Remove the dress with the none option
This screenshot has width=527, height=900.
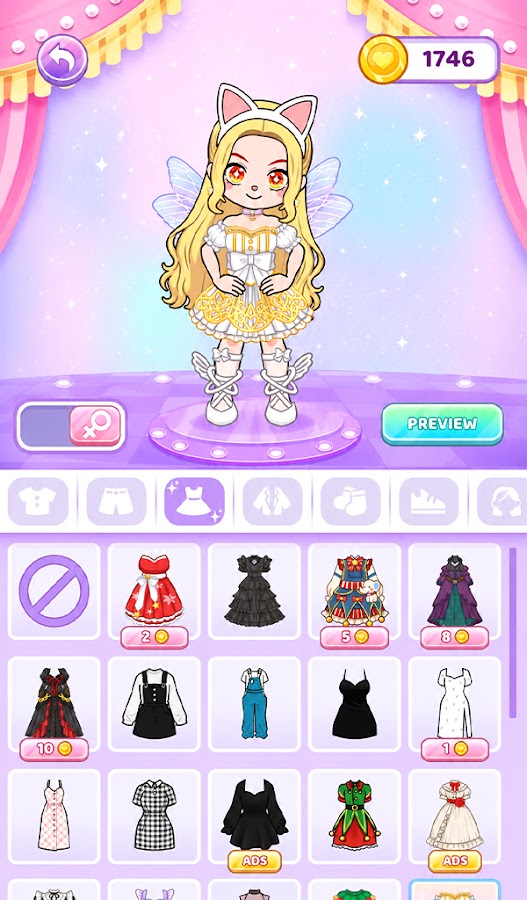(x=54, y=591)
